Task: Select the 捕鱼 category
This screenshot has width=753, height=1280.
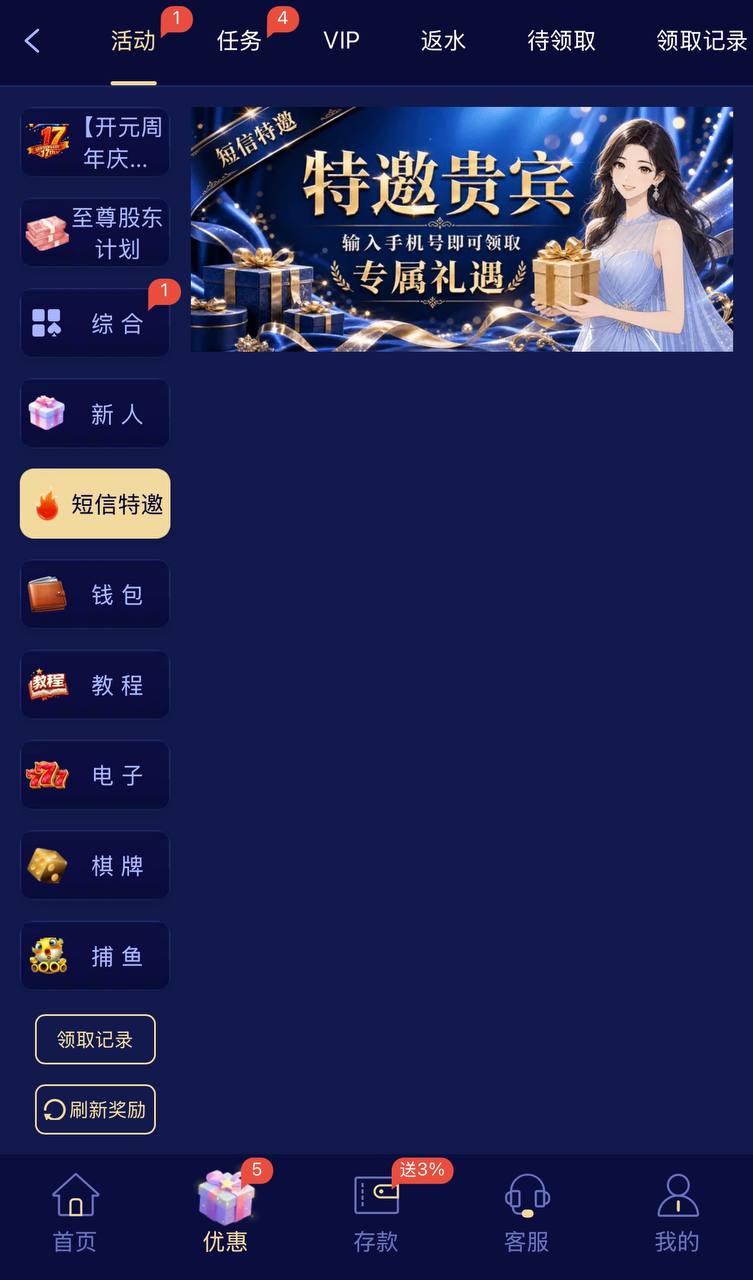Action: click(95, 956)
